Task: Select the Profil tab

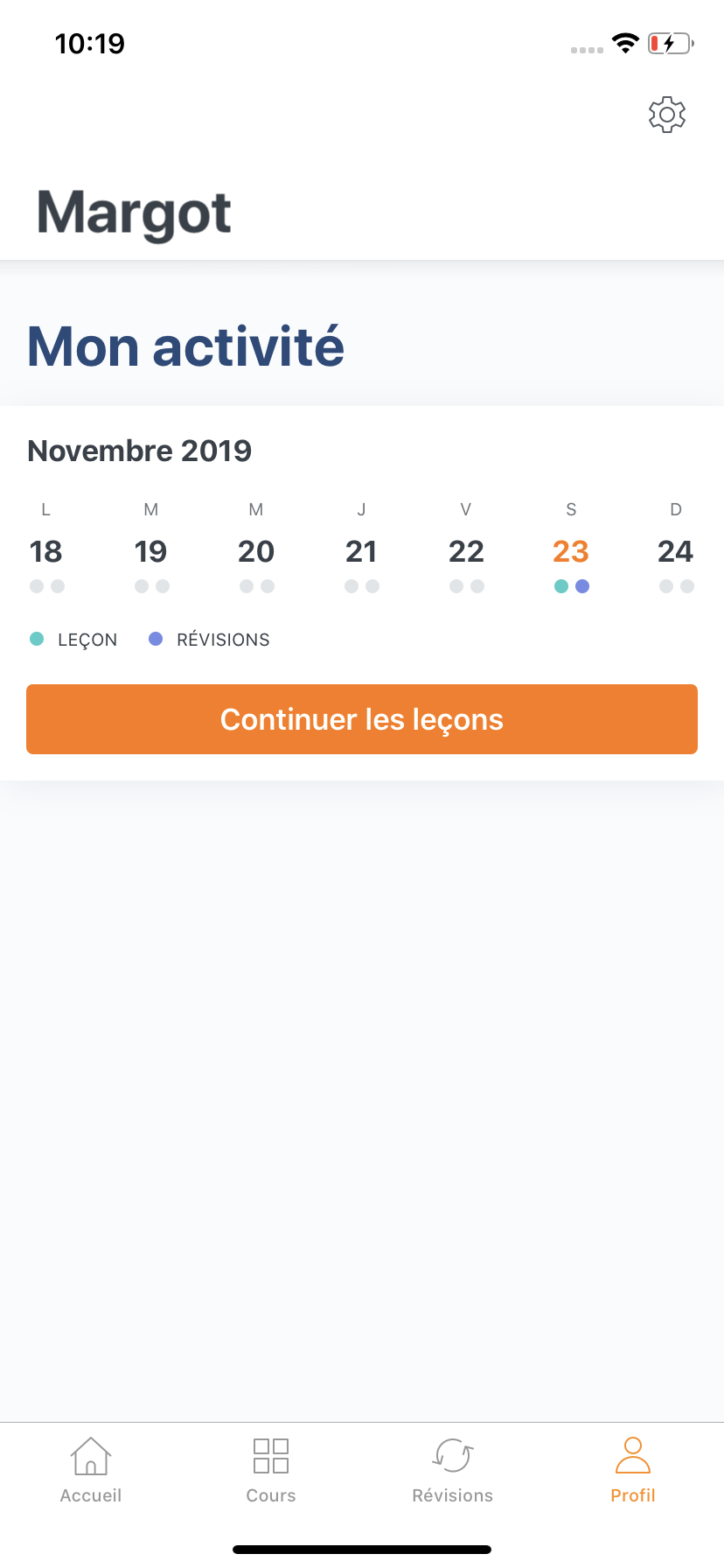Action: tap(633, 1470)
